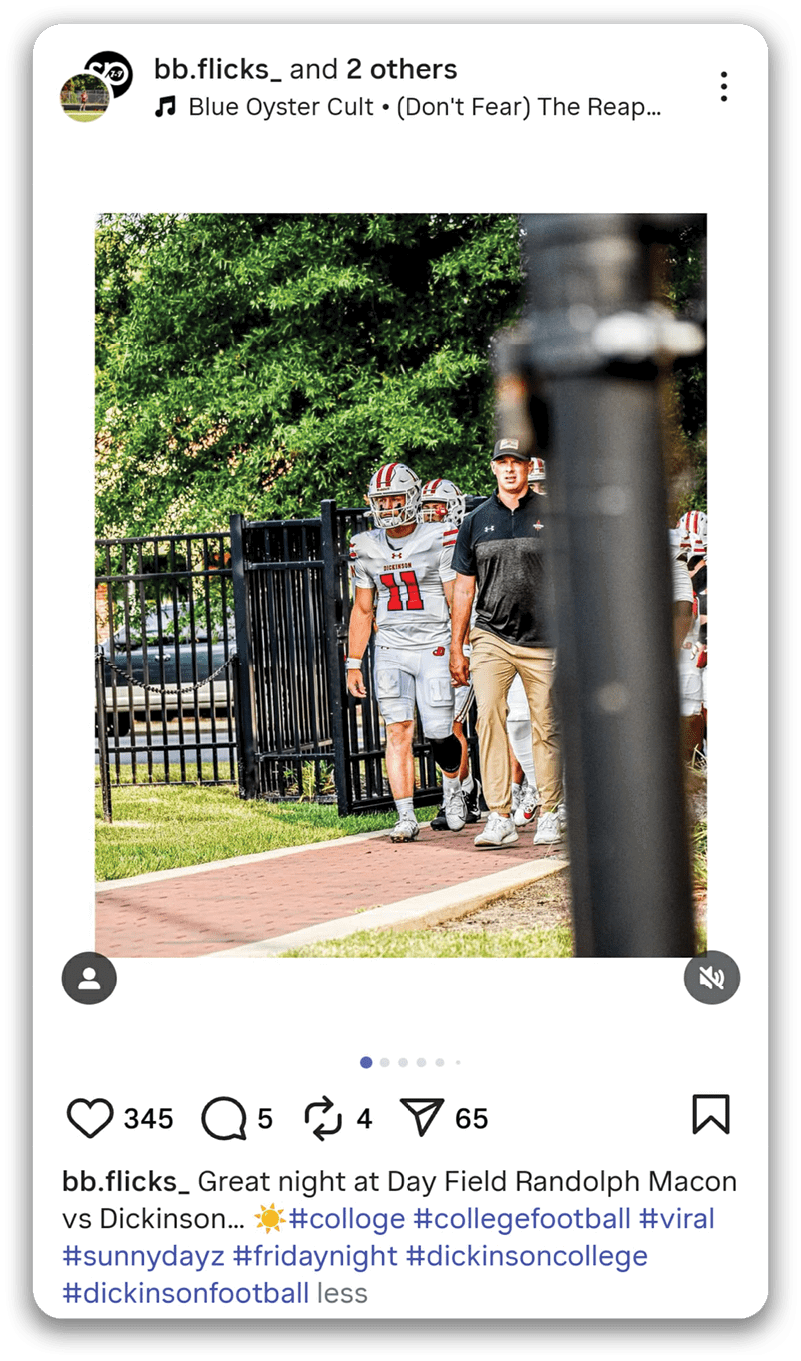Show tagged people in the photo
This screenshot has height=1361, width=801.
click(x=89, y=977)
